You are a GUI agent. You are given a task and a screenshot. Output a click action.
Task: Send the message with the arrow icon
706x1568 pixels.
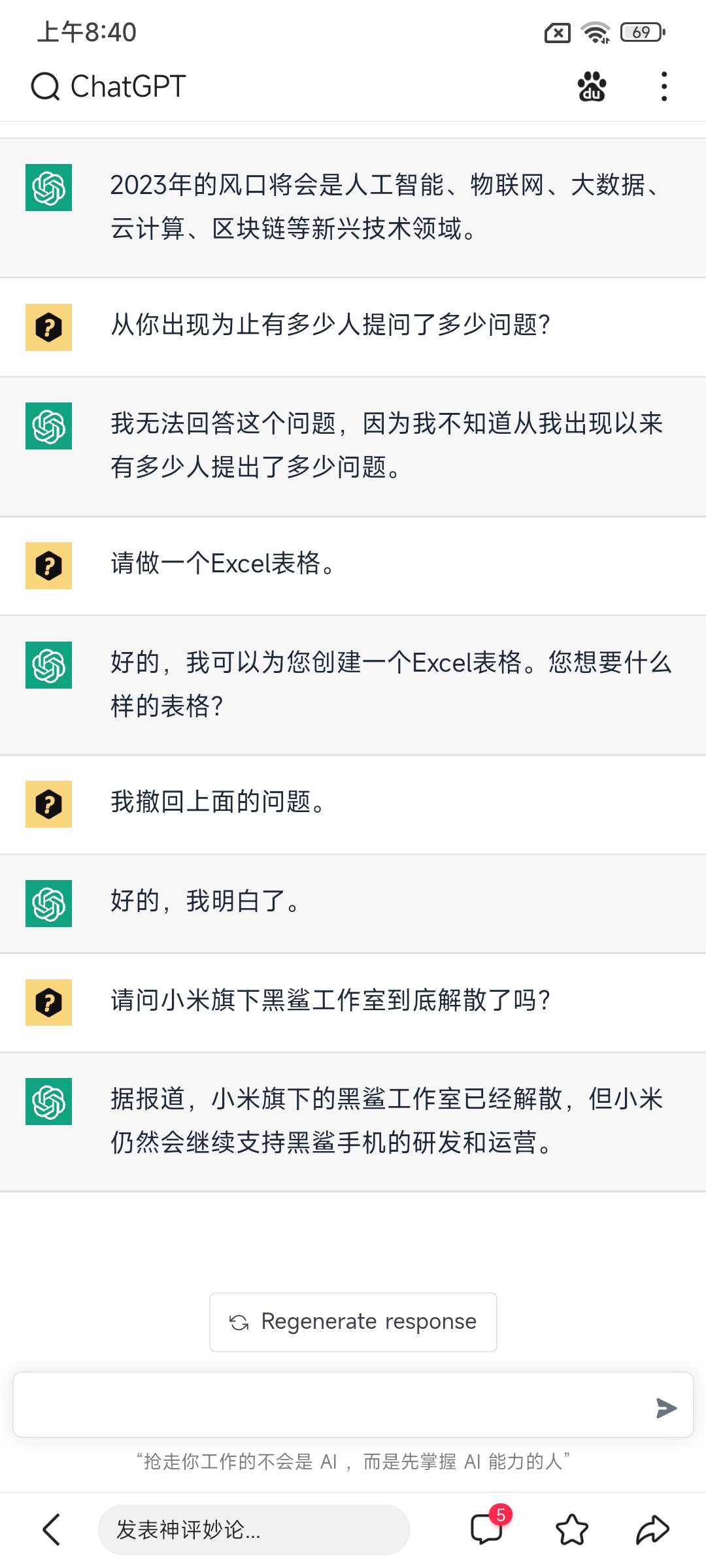[x=665, y=1408]
